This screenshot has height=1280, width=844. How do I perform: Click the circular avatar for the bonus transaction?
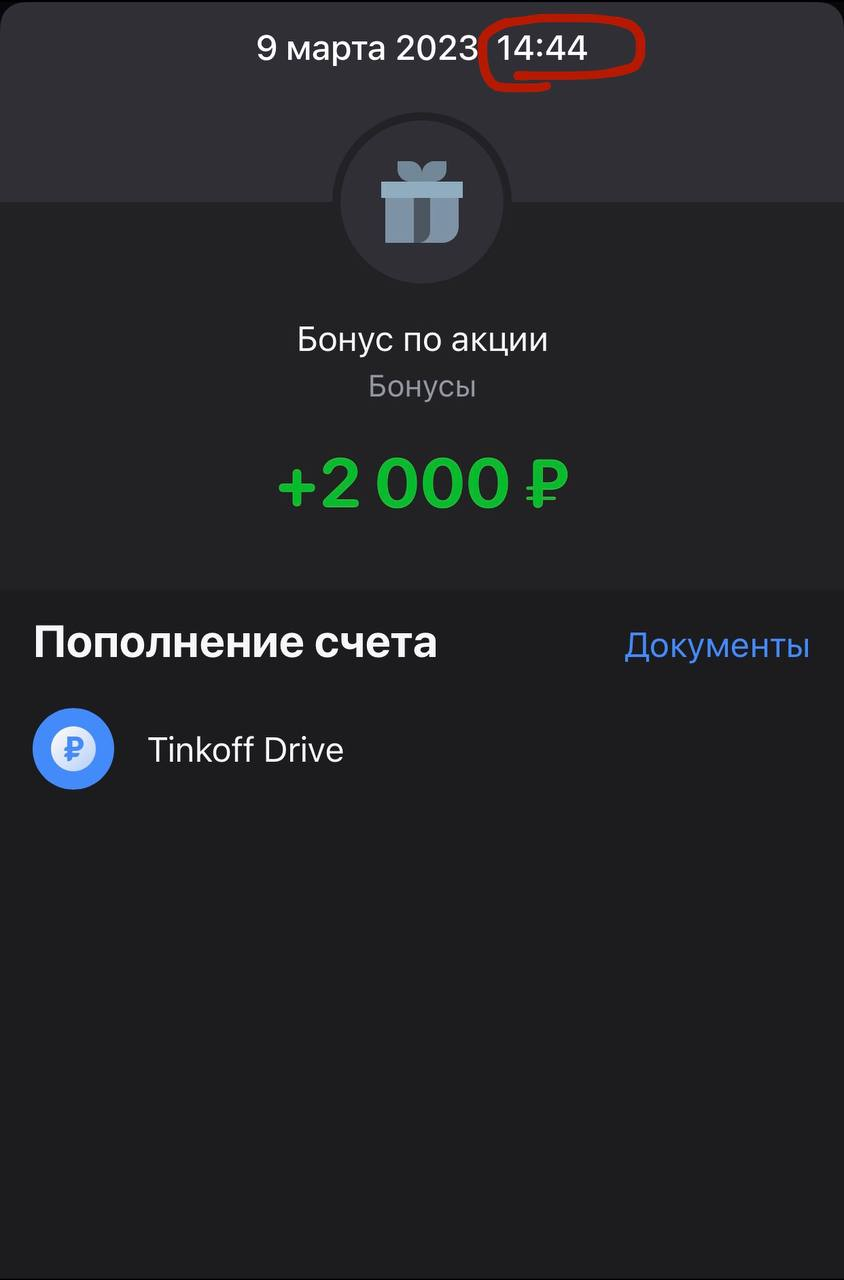pyautogui.click(x=422, y=200)
